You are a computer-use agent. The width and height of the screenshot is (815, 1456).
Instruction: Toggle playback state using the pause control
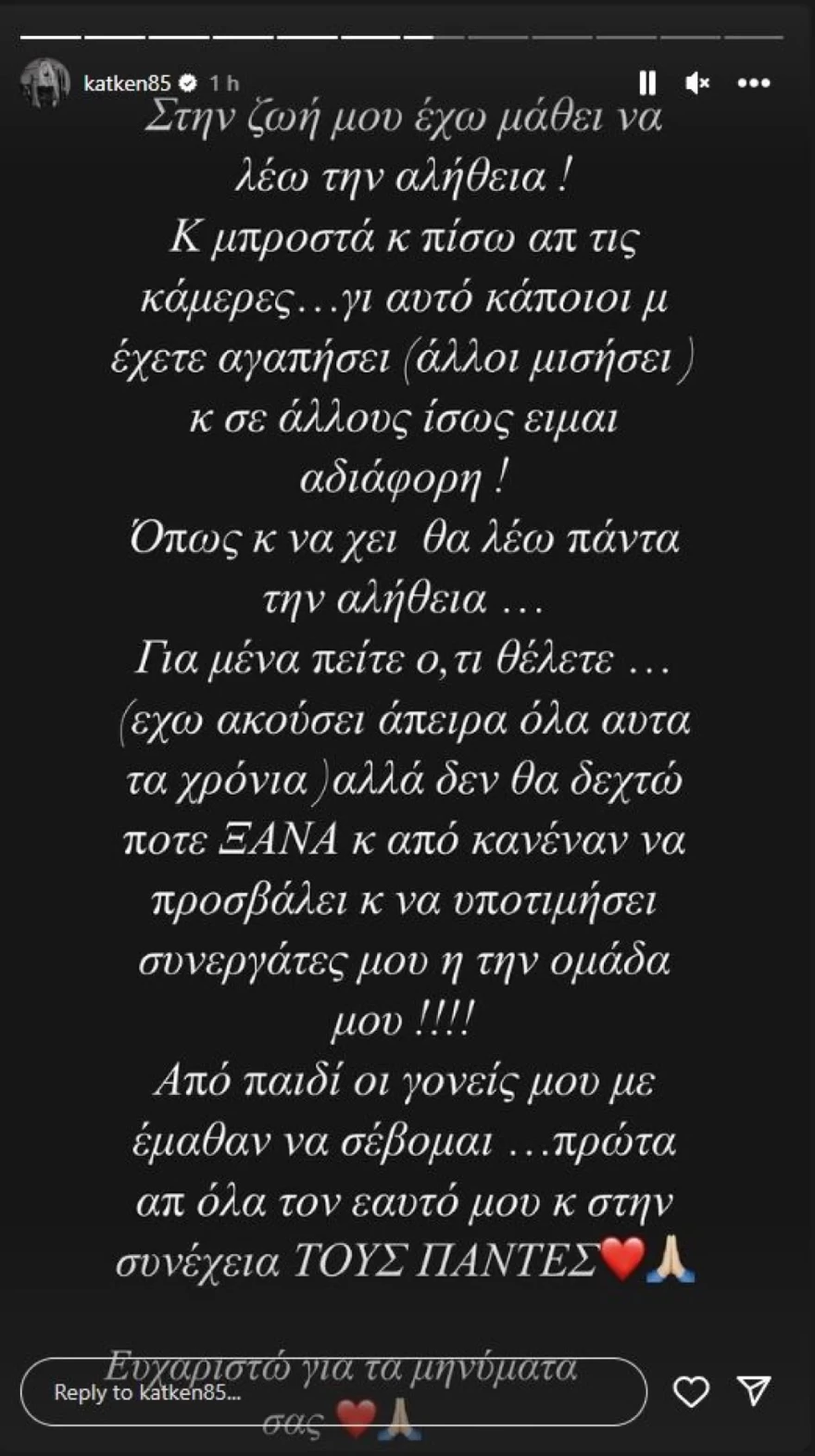pos(648,83)
